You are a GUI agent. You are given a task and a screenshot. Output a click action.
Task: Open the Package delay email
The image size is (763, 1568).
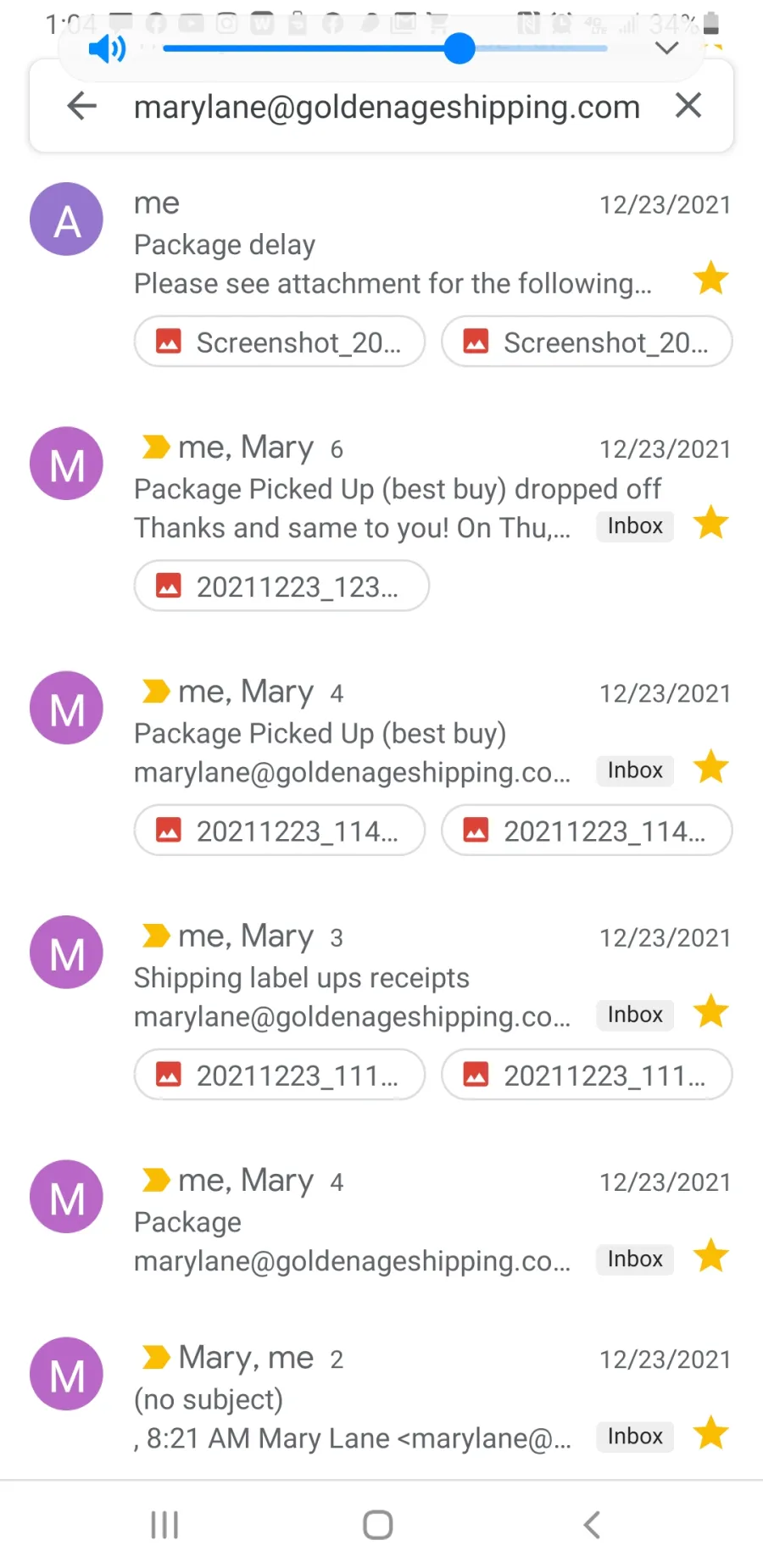click(381, 243)
